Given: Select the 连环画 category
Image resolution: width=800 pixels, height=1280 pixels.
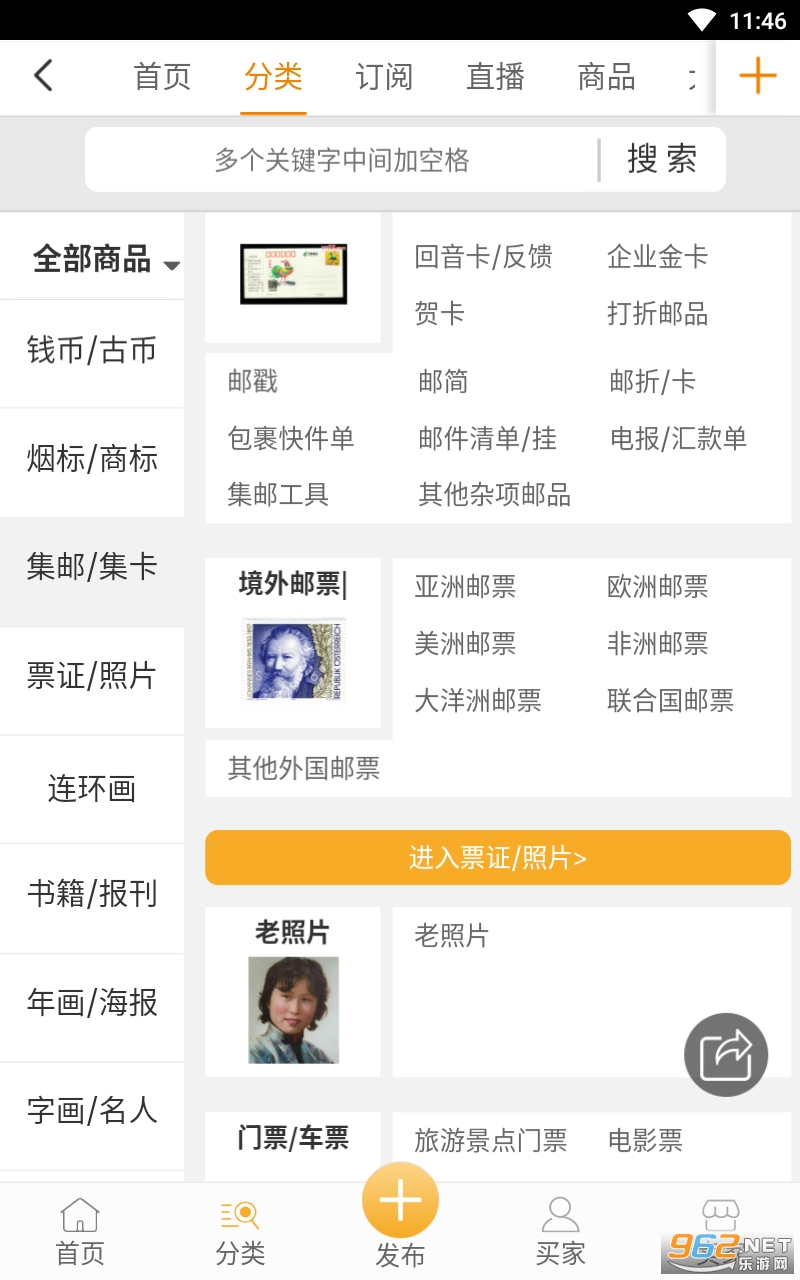Looking at the screenshot, I should (x=92, y=788).
